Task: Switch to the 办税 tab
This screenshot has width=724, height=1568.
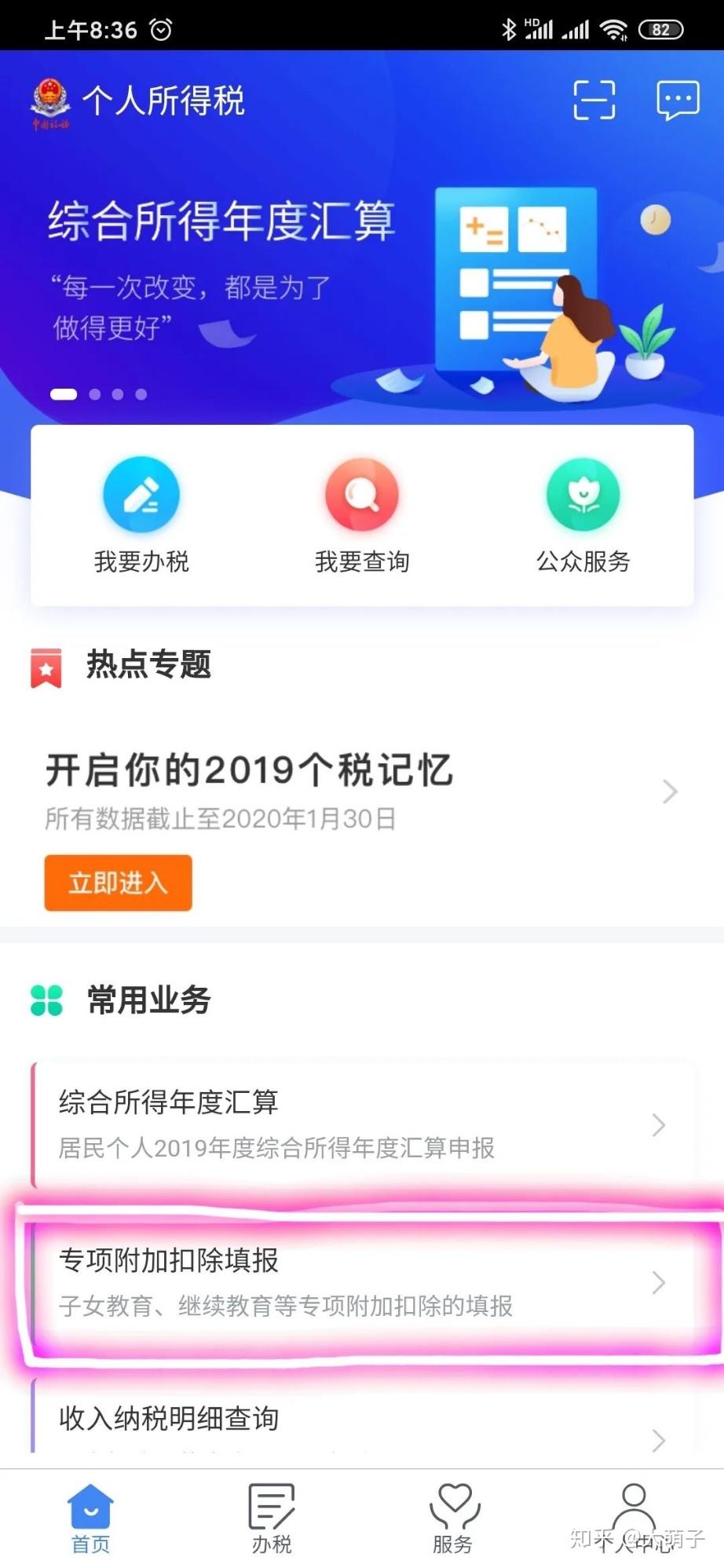Action: [272, 1519]
